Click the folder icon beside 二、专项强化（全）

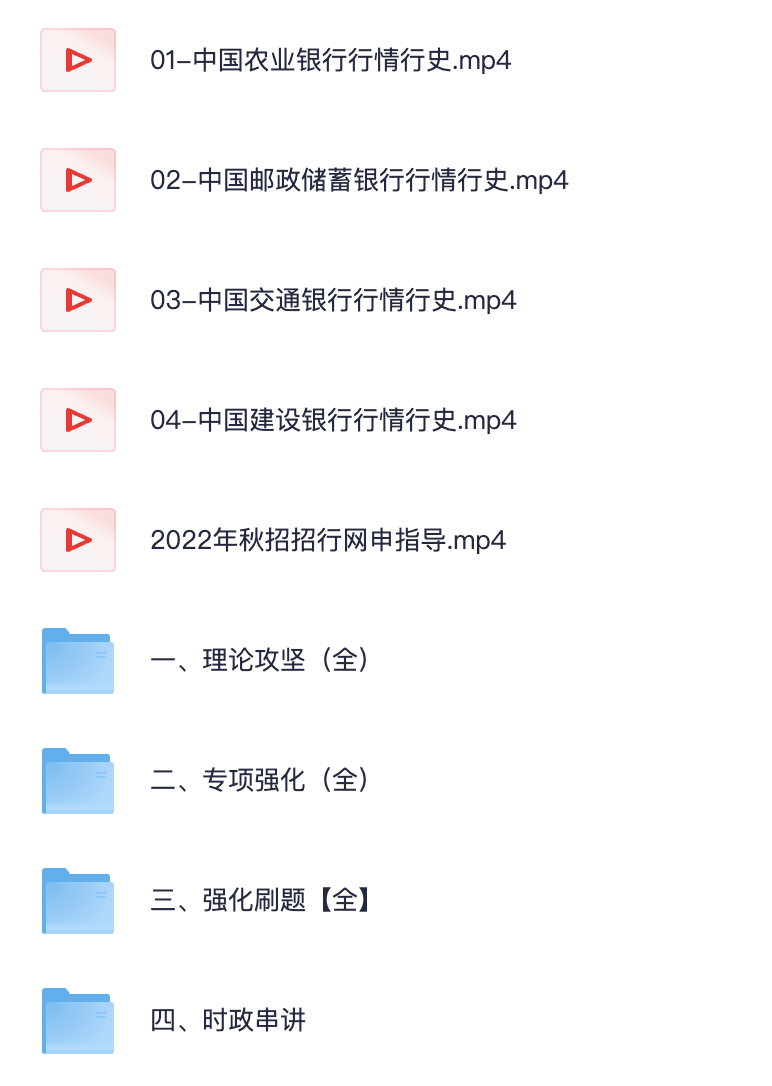[78, 781]
